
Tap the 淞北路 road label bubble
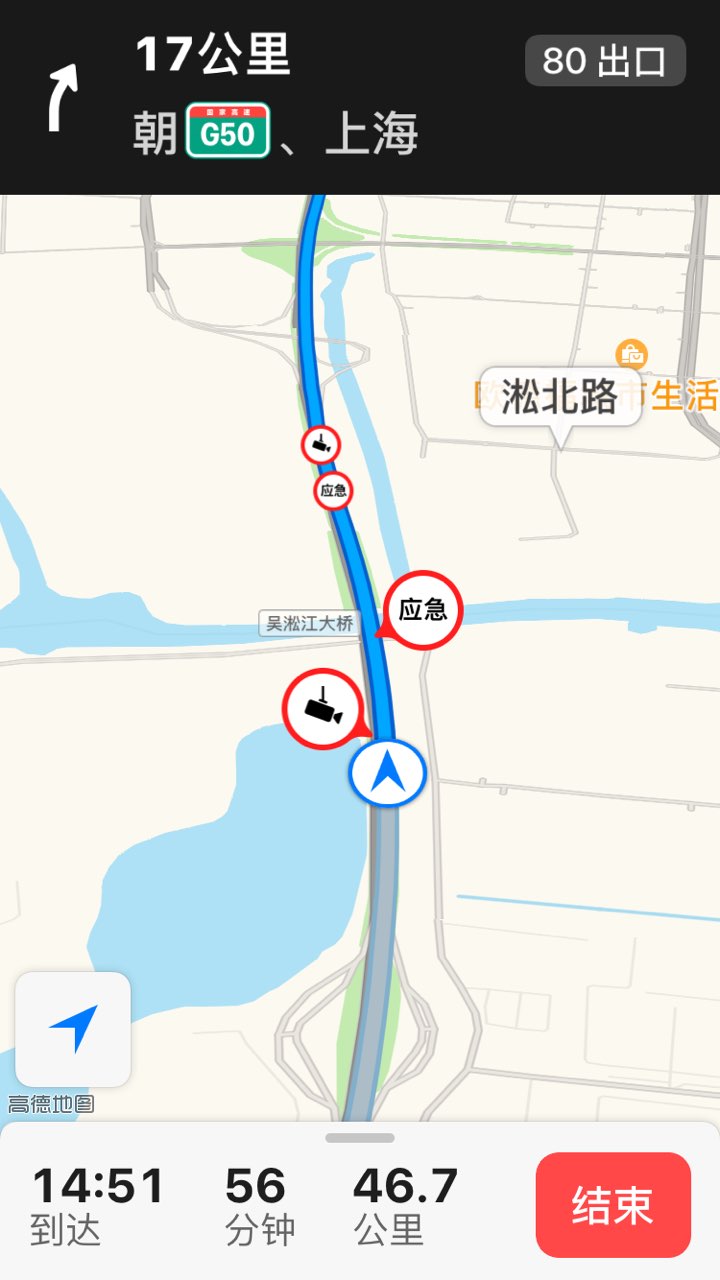(560, 398)
